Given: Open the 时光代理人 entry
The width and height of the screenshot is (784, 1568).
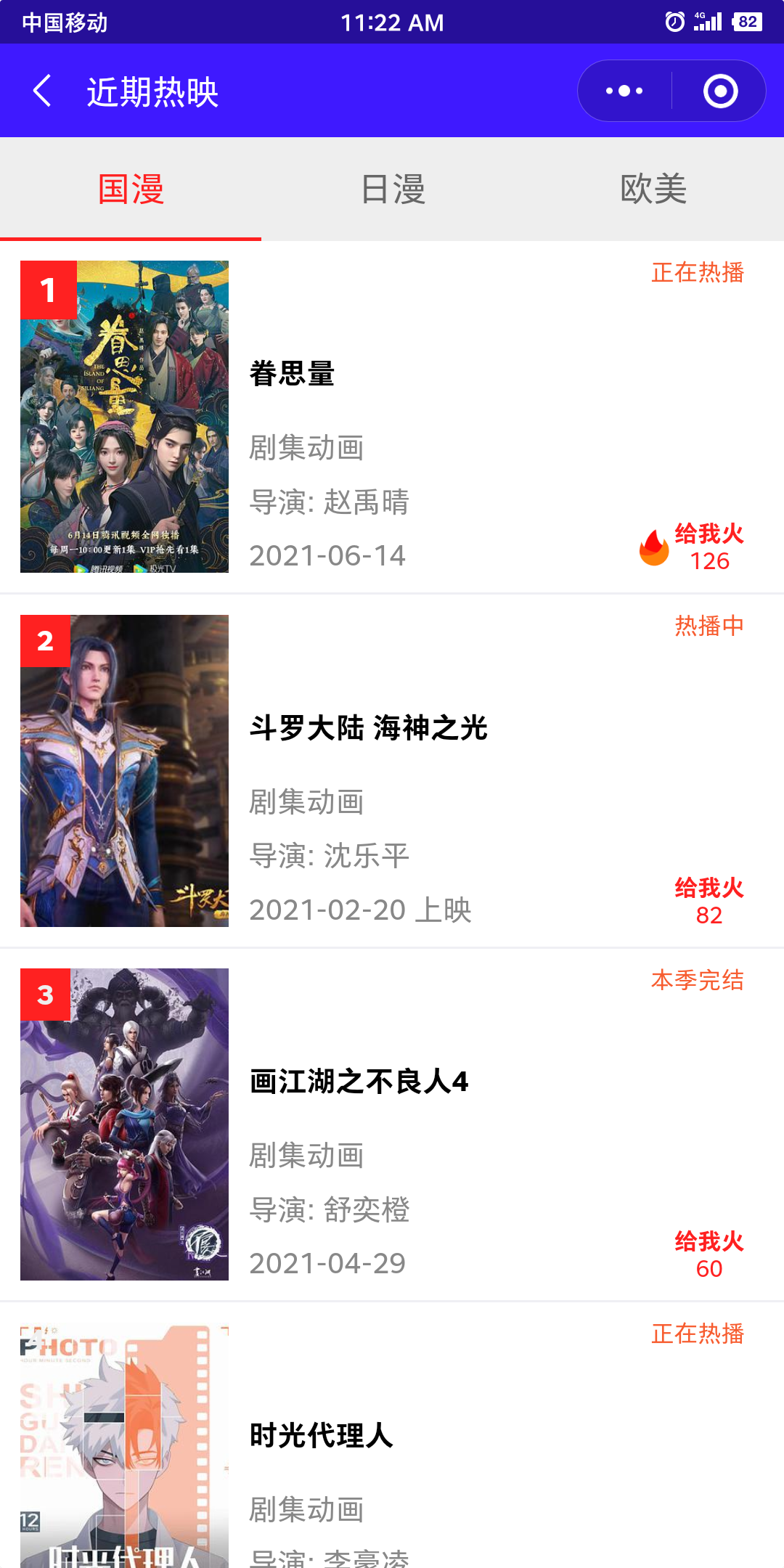Looking at the screenshot, I should pos(321,1436).
